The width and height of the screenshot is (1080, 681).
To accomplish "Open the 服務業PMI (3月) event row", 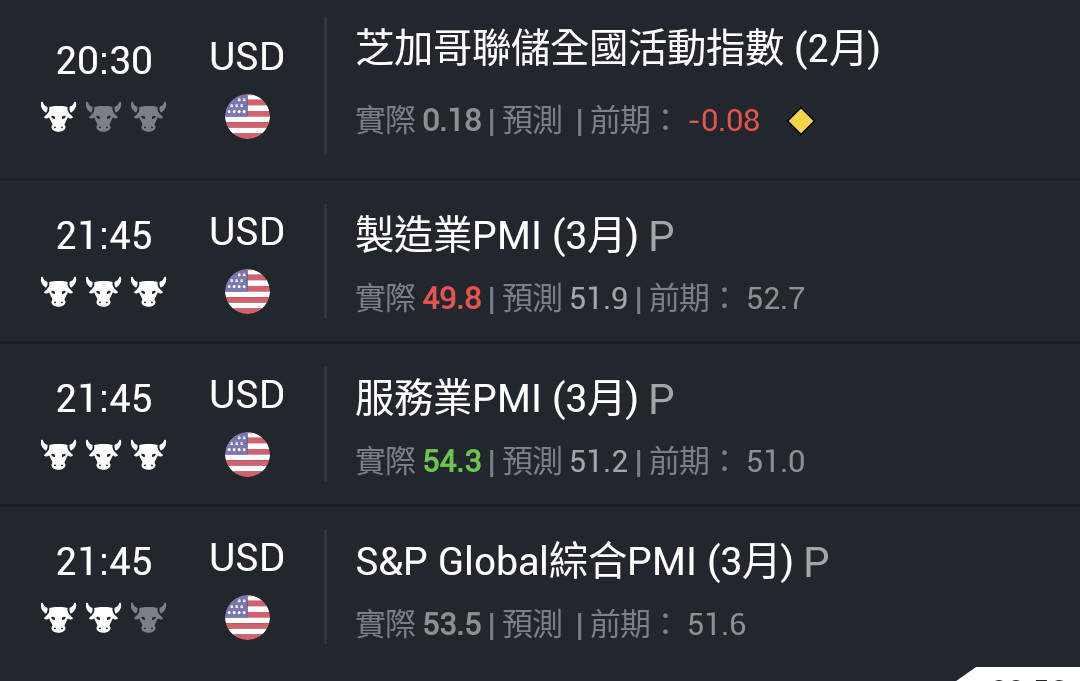I will [514, 399].
